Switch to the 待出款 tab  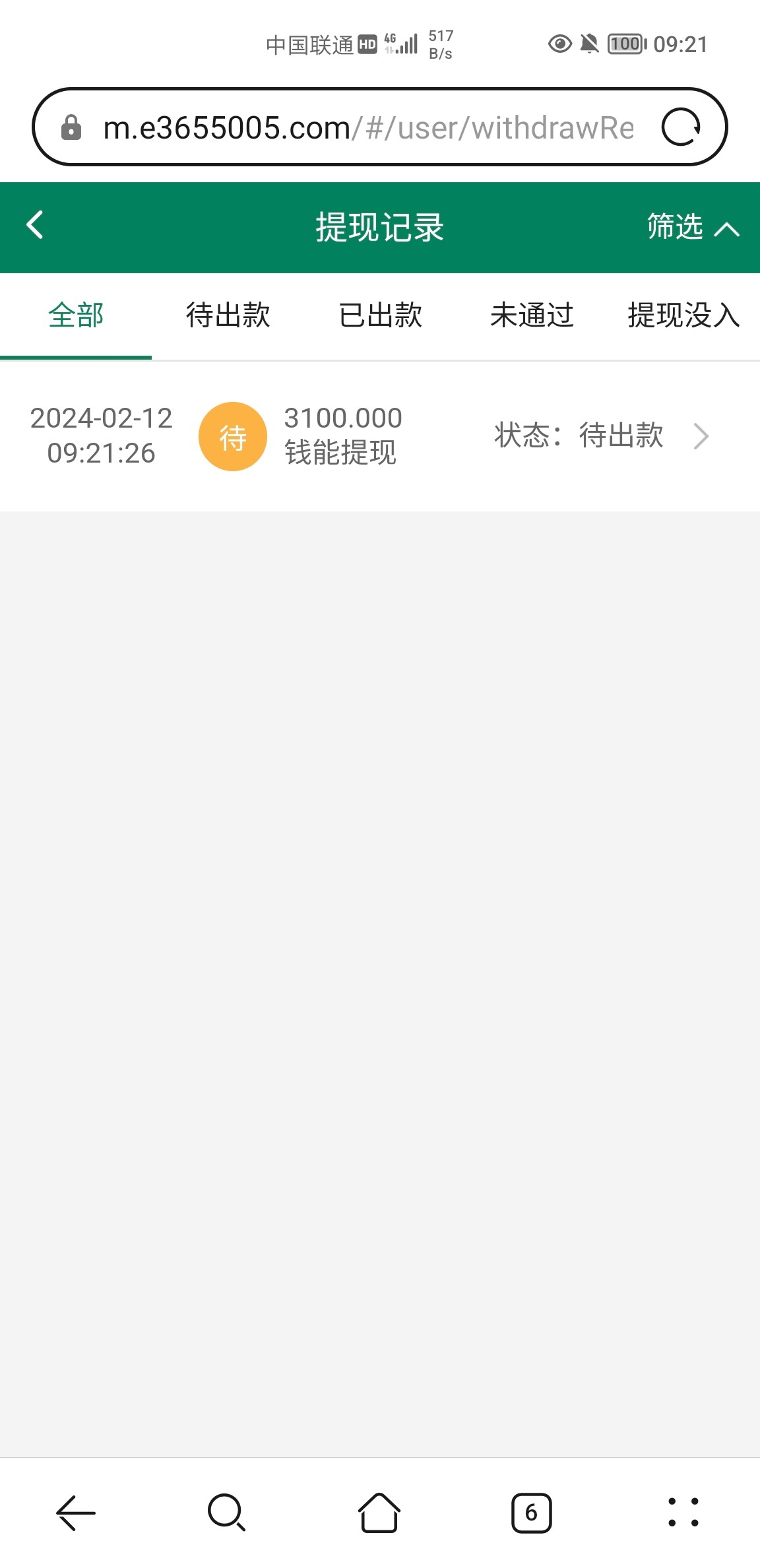click(x=227, y=315)
